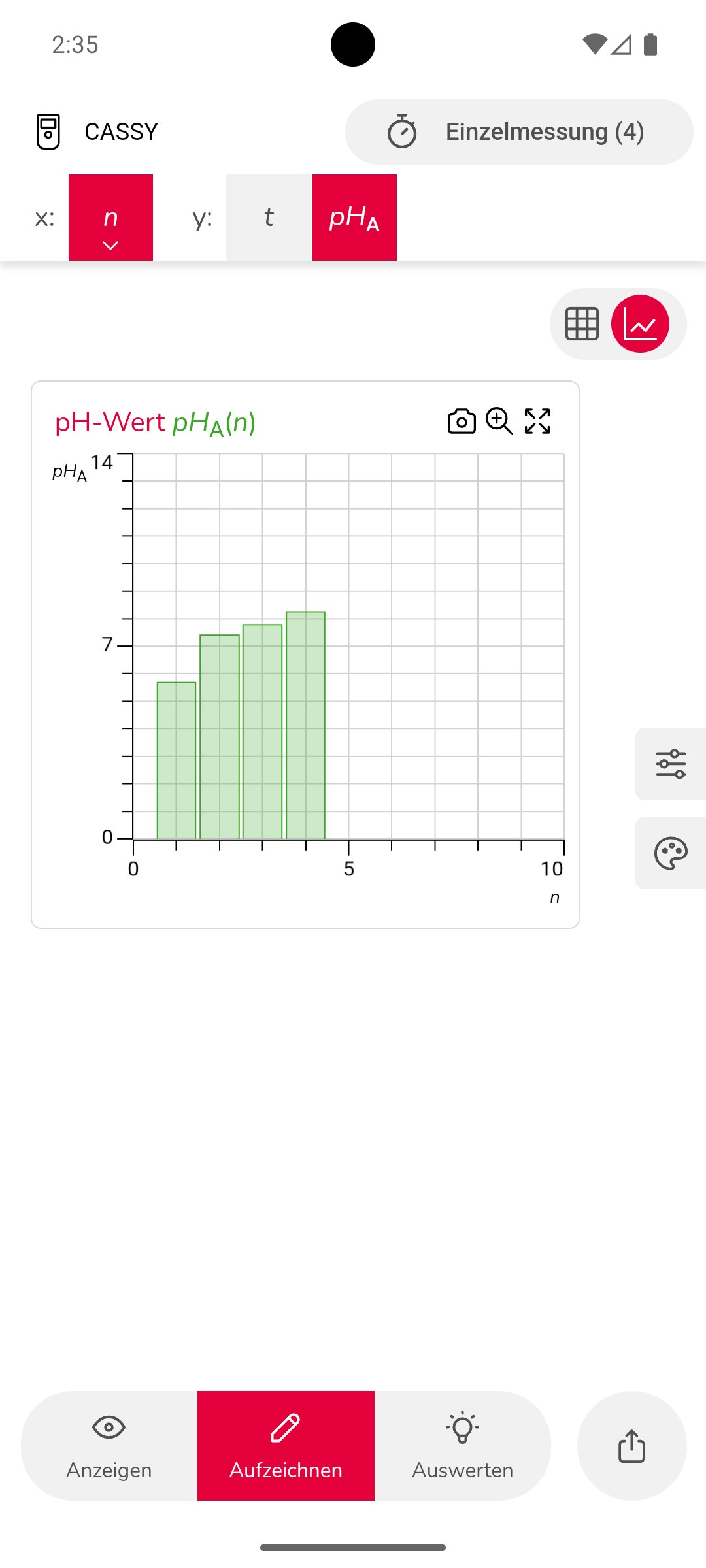Open the color palette options
Image resolution: width=706 pixels, height=1568 pixels.
pyautogui.click(x=671, y=853)
